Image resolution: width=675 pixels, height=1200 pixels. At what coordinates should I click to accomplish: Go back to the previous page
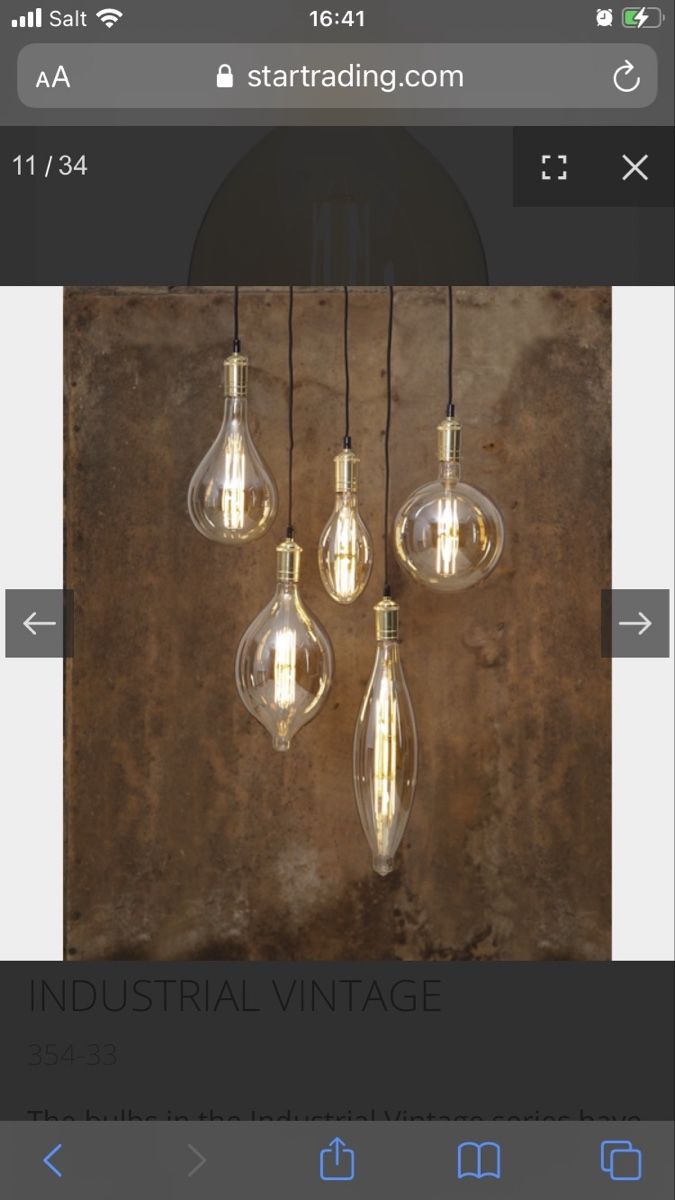tap(54, 1160)
